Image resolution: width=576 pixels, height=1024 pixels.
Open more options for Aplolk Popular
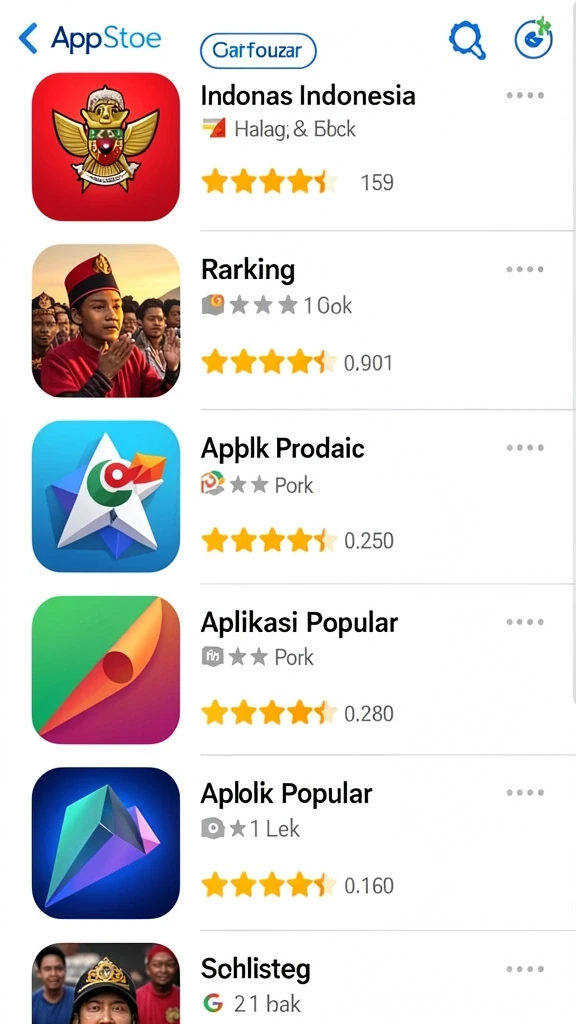[525, 793]
